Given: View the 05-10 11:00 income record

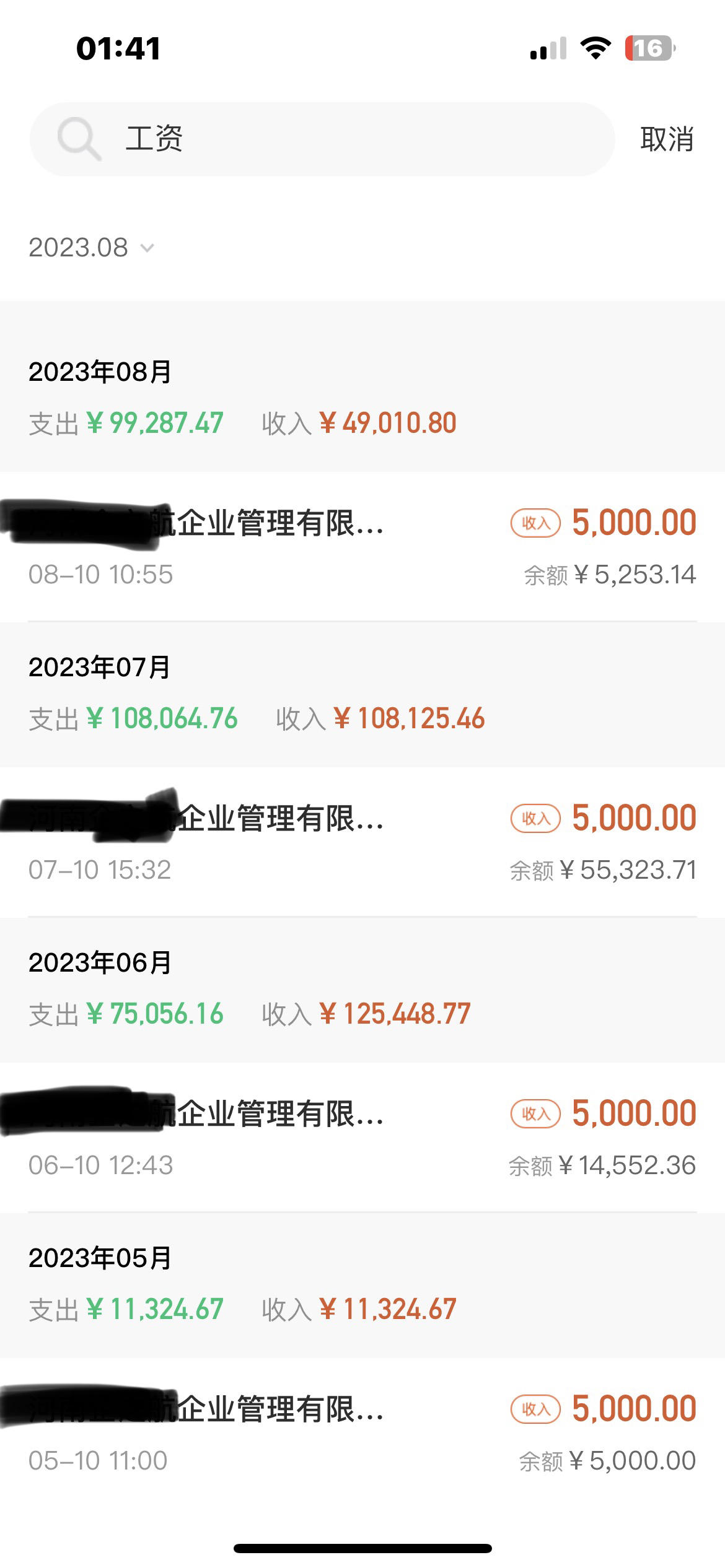Looking at the screenshot, I should 362,1433.
